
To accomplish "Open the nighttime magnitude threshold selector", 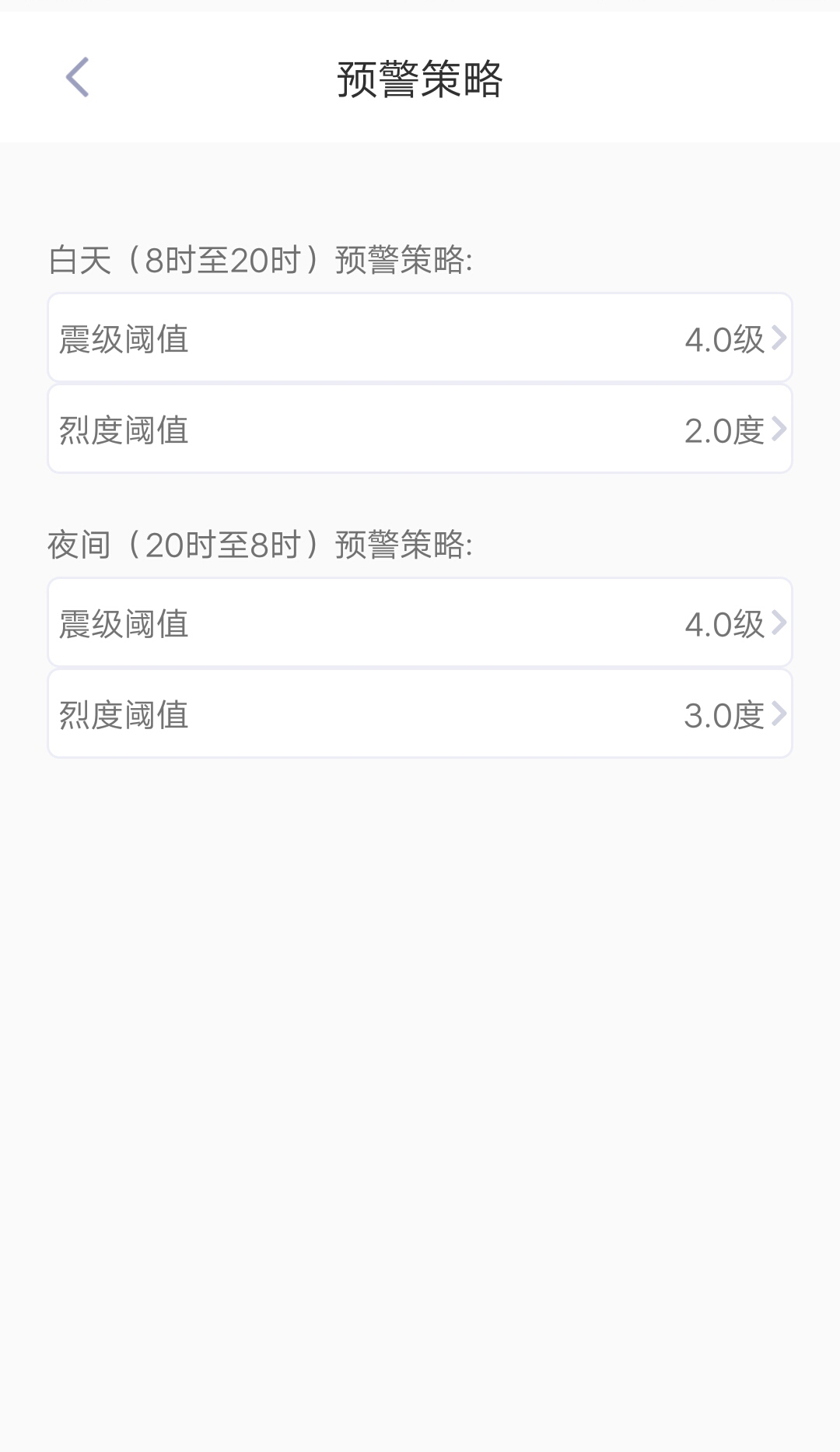I will click(x=420, y=623).
